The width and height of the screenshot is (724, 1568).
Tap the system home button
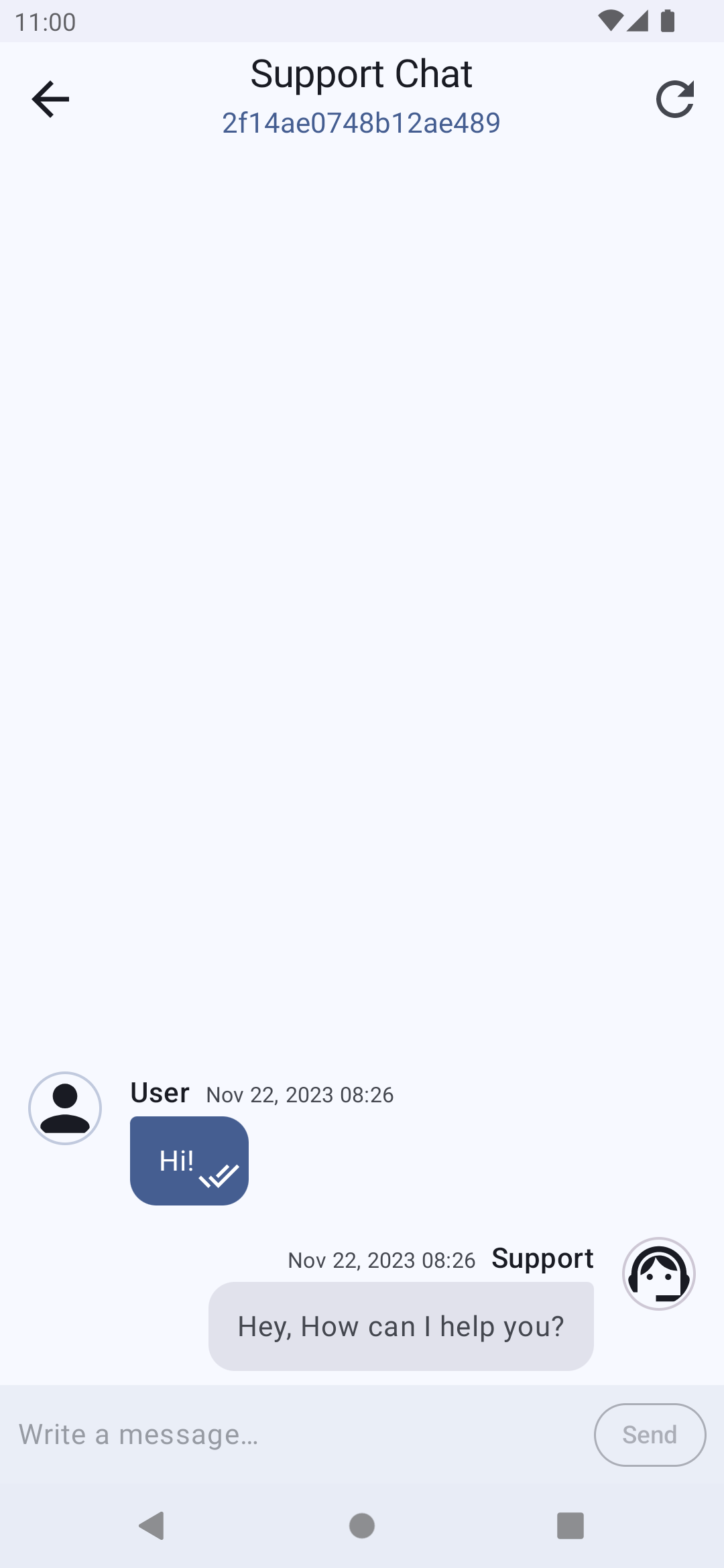point(362,1526)
